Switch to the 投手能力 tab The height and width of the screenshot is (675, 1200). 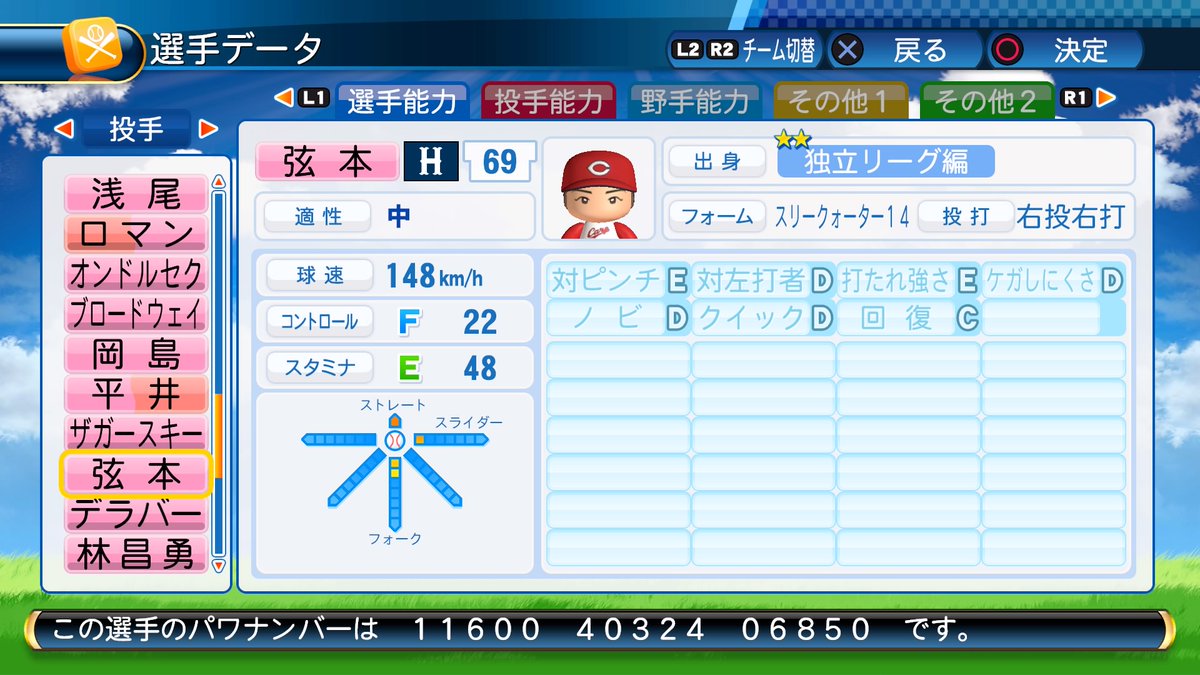[549, 101]
